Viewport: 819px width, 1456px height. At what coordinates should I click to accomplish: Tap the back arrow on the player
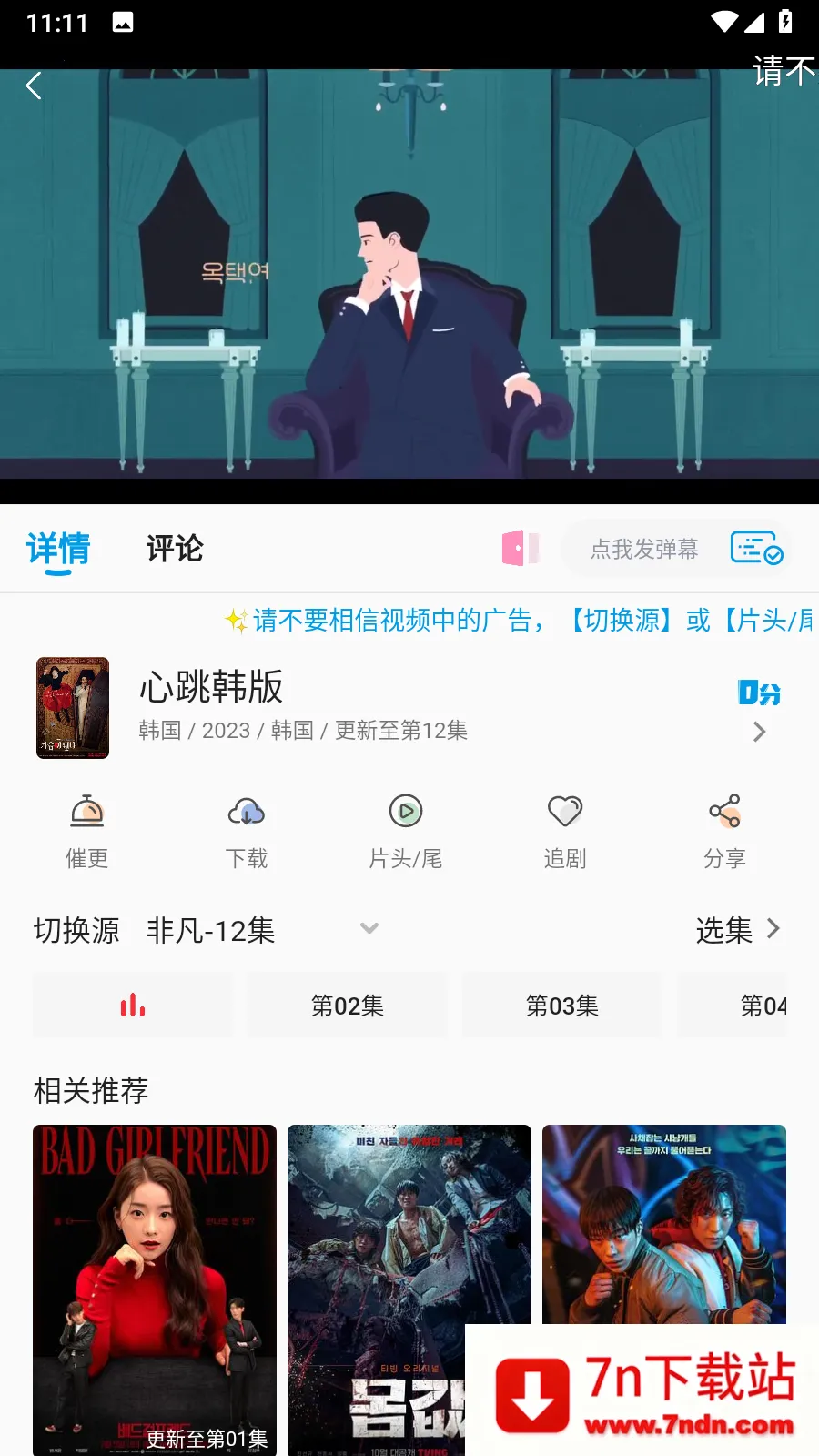click(x=34, y=85)
